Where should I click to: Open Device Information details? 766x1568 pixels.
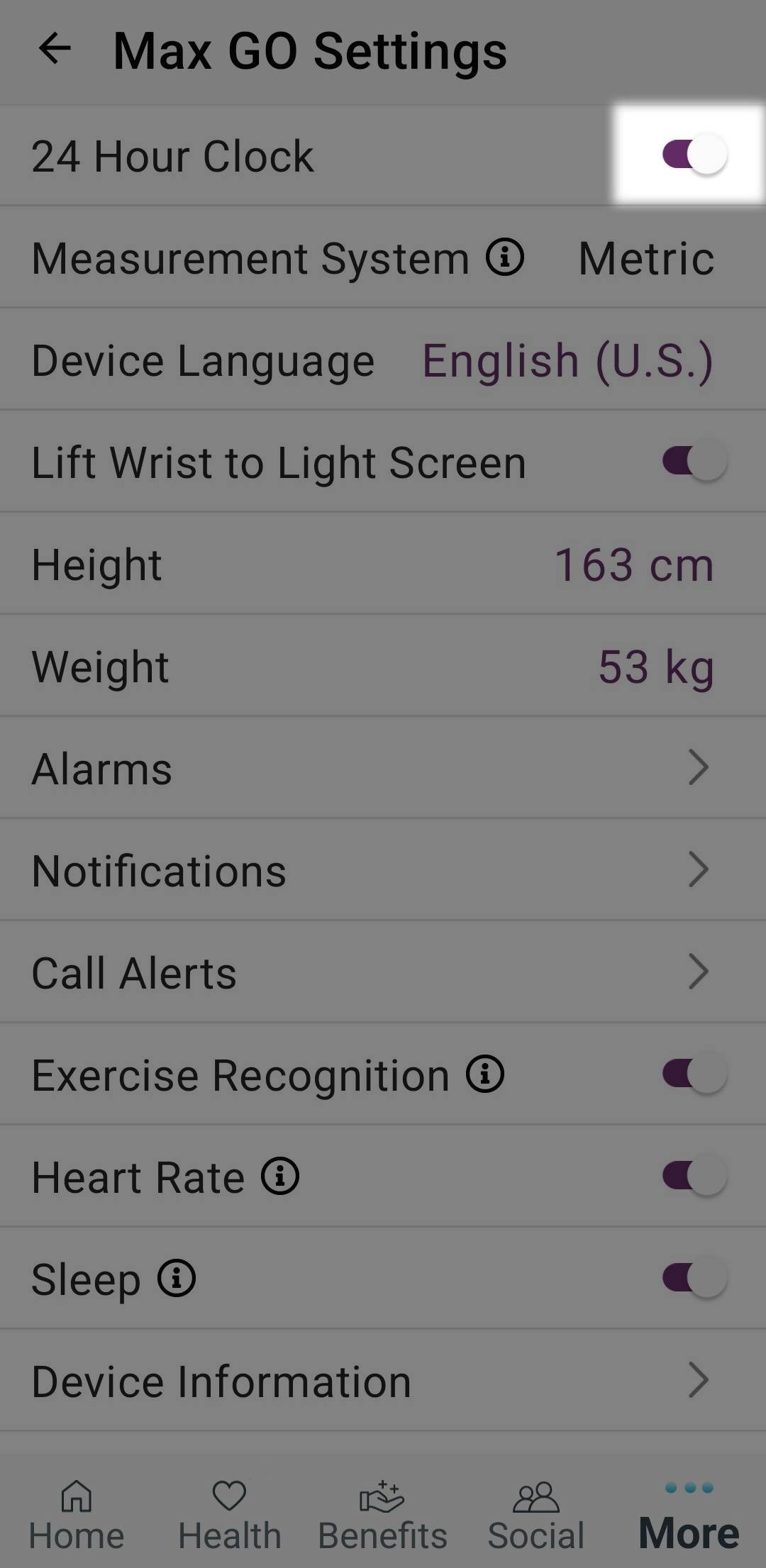[699, 1379]
